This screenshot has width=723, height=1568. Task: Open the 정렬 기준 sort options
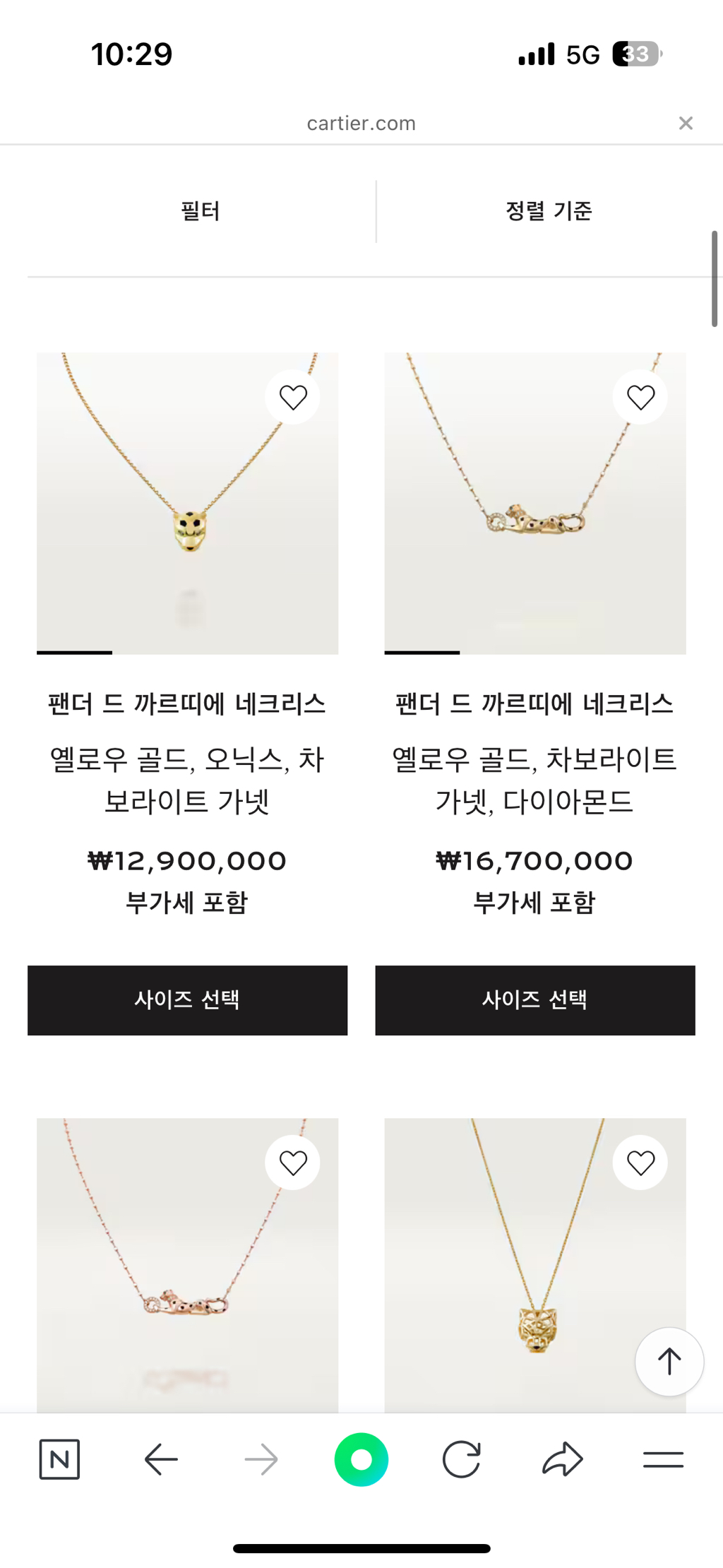pyautogui.click(x=549, y=211)
